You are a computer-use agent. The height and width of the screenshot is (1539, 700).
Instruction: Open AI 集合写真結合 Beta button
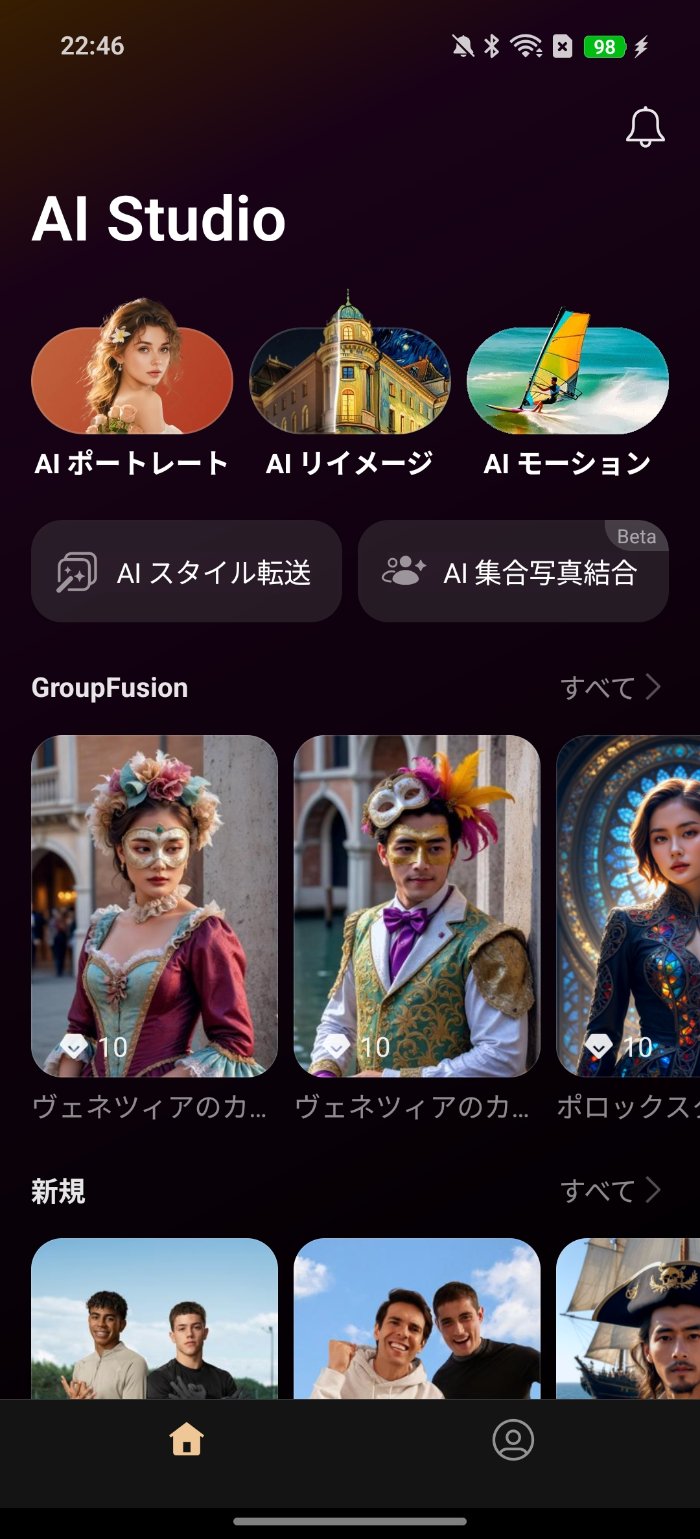pyautogui.click(x=513, y=572)
